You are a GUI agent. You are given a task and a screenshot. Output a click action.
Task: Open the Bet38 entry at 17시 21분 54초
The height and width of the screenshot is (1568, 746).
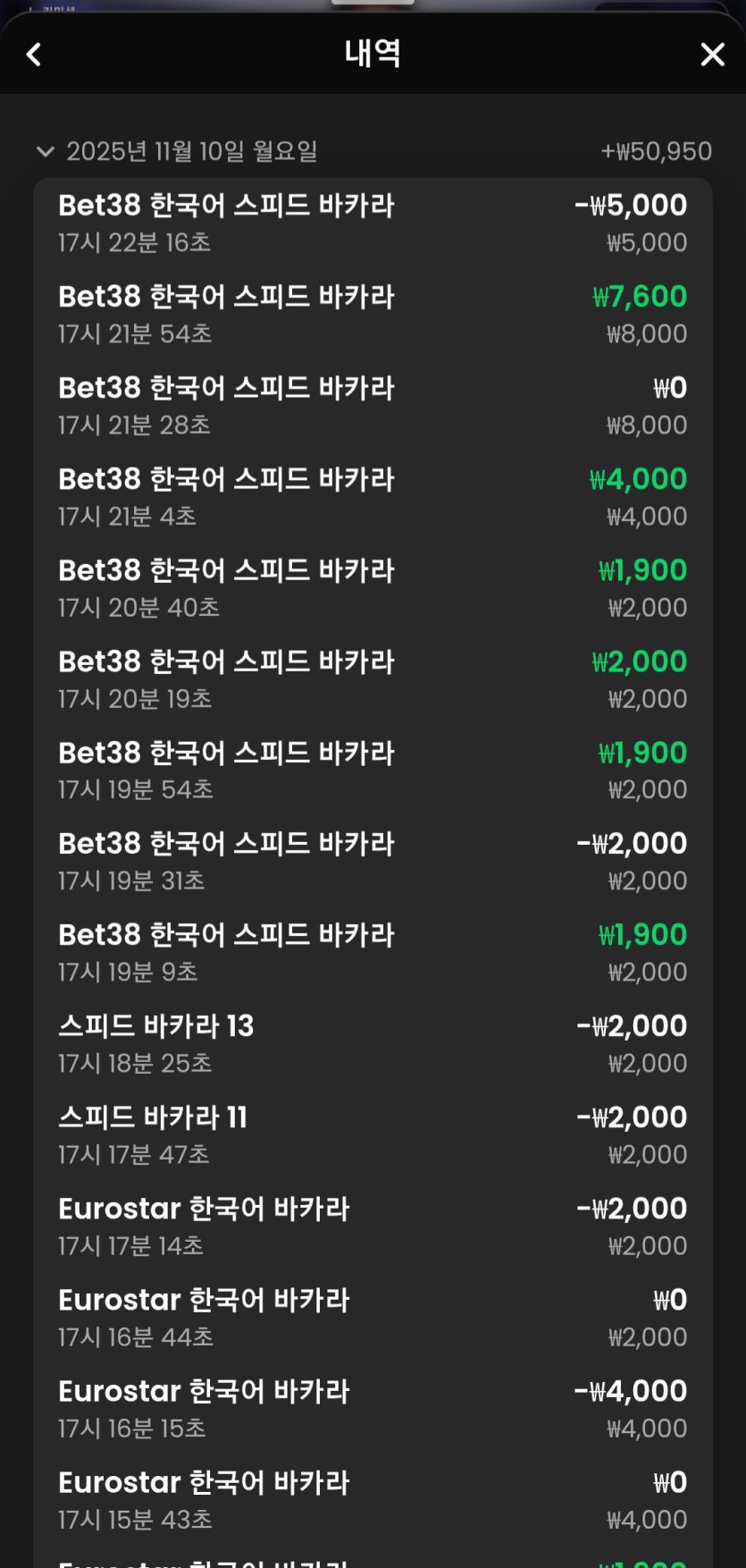tap(372, 315)
